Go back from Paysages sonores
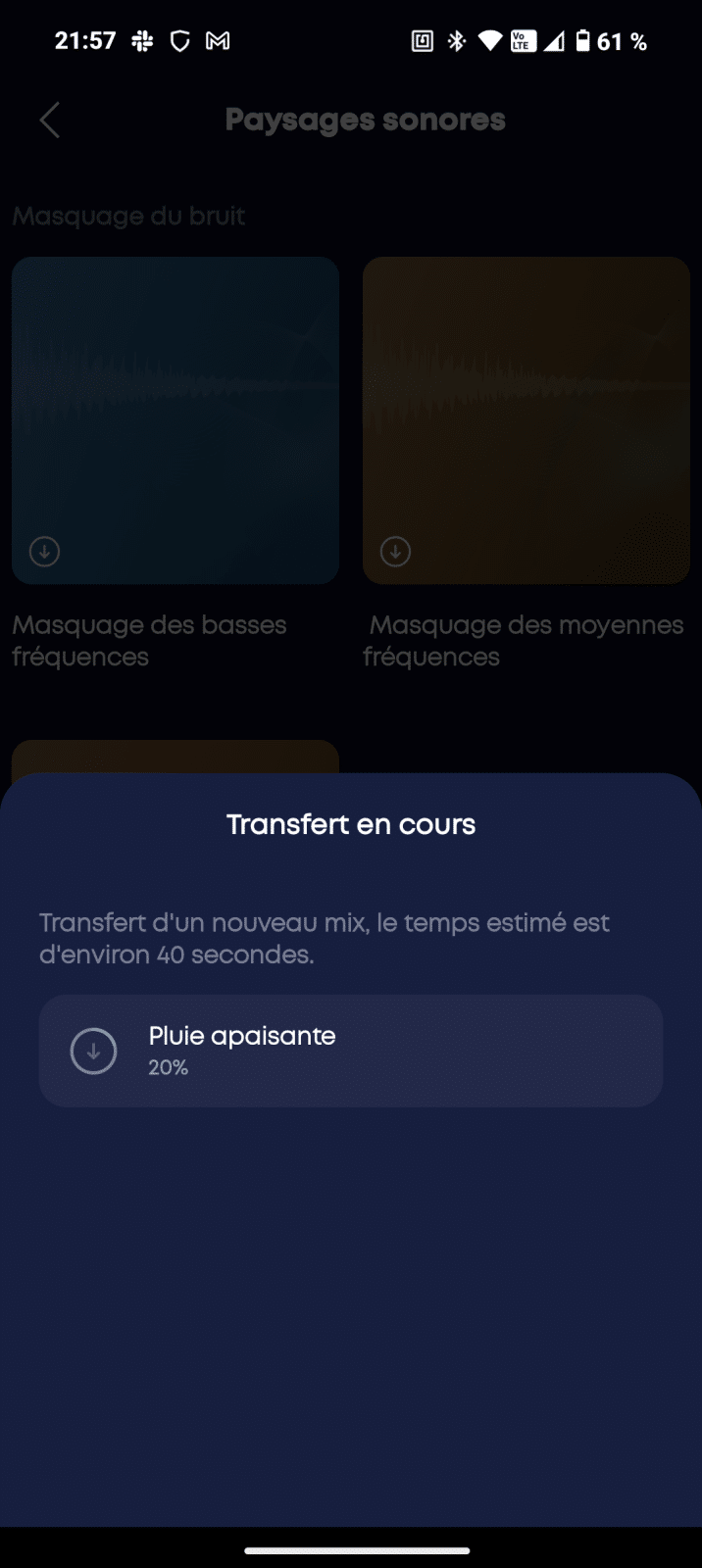702x1568 pixels. pyautogui.click(x=50, y=121)
